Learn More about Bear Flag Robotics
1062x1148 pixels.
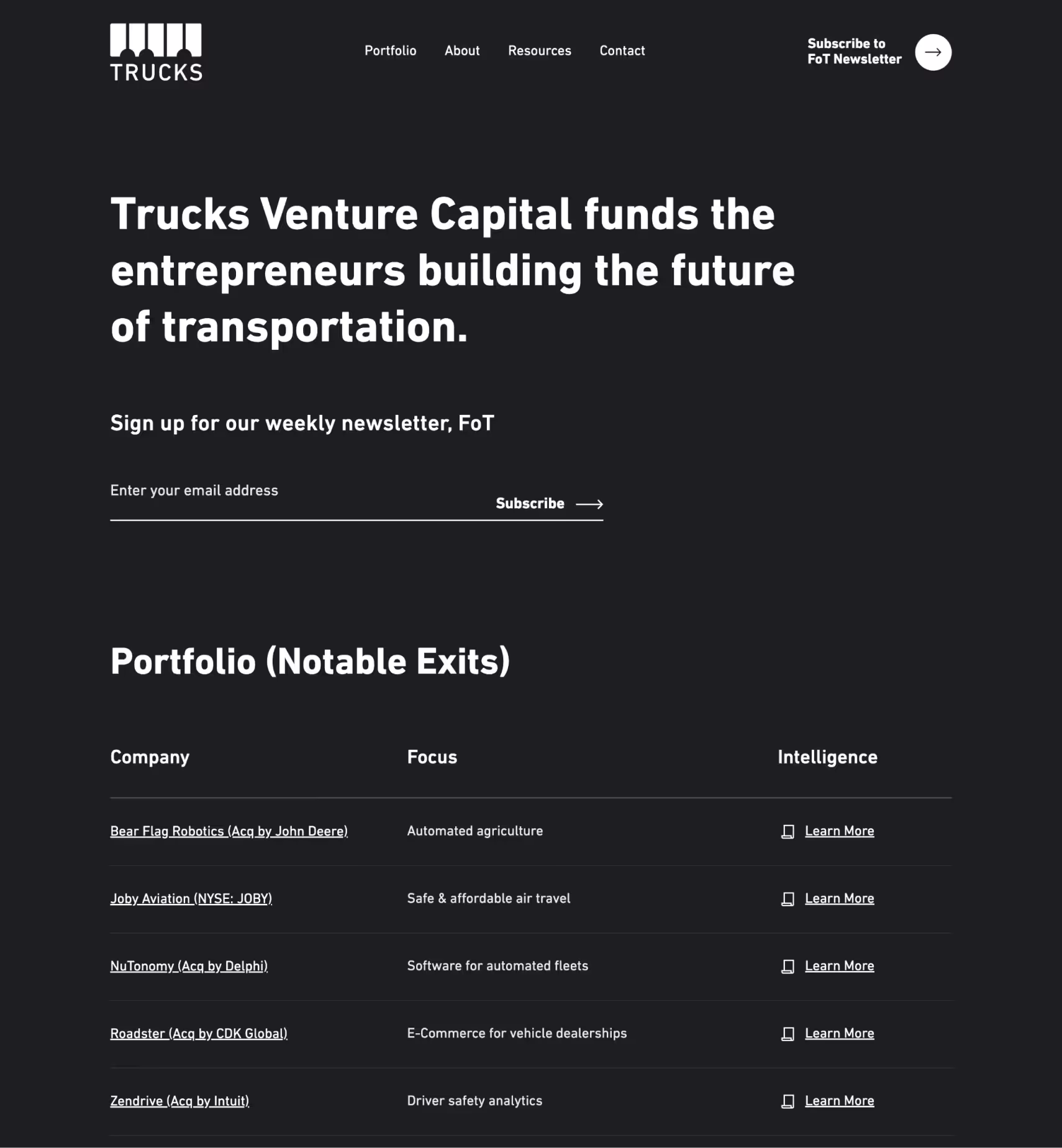pyautogui.click(x=838, y=831)
